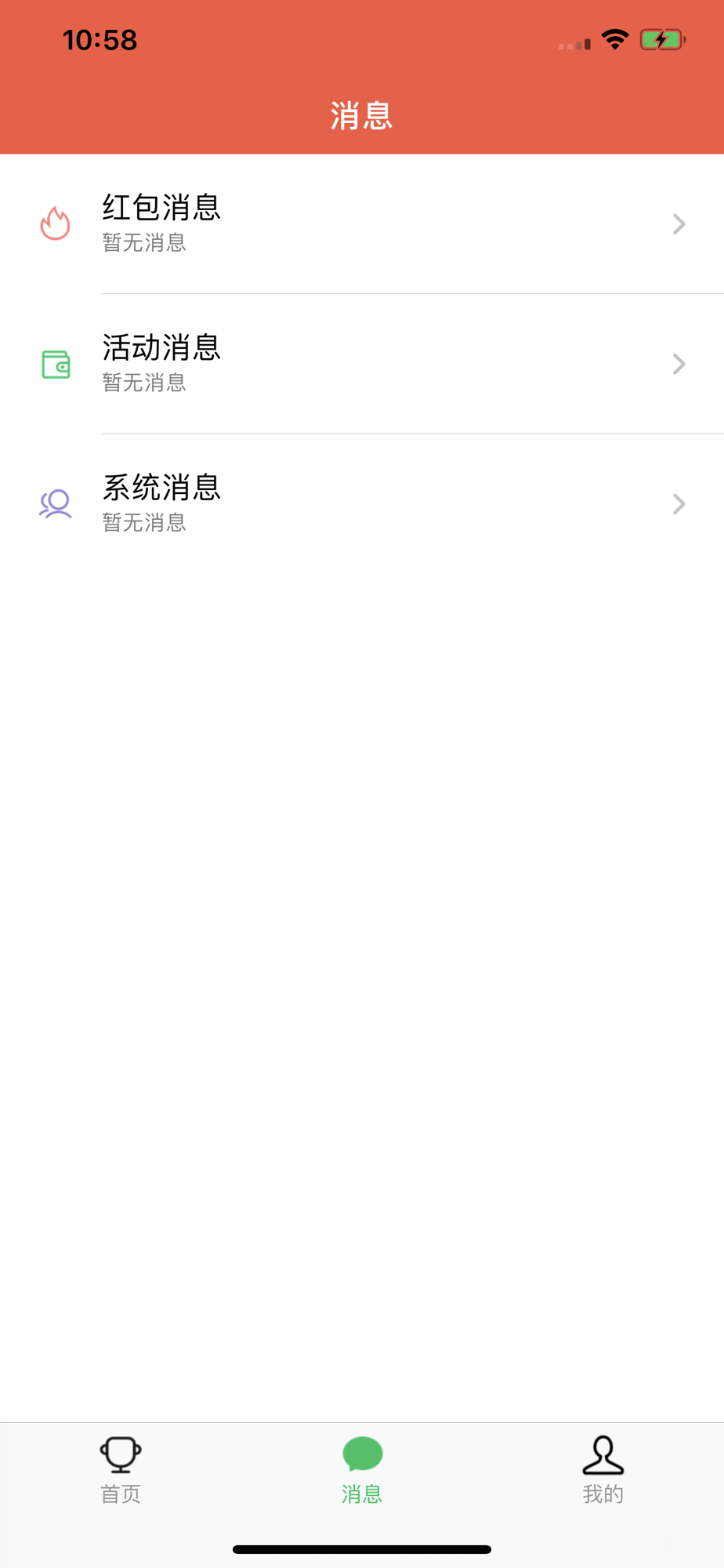This screenshot has width=724, height=1568.
Task: Open the 活动消息 row
Action: pyautogui.click(x=362, y=364)
